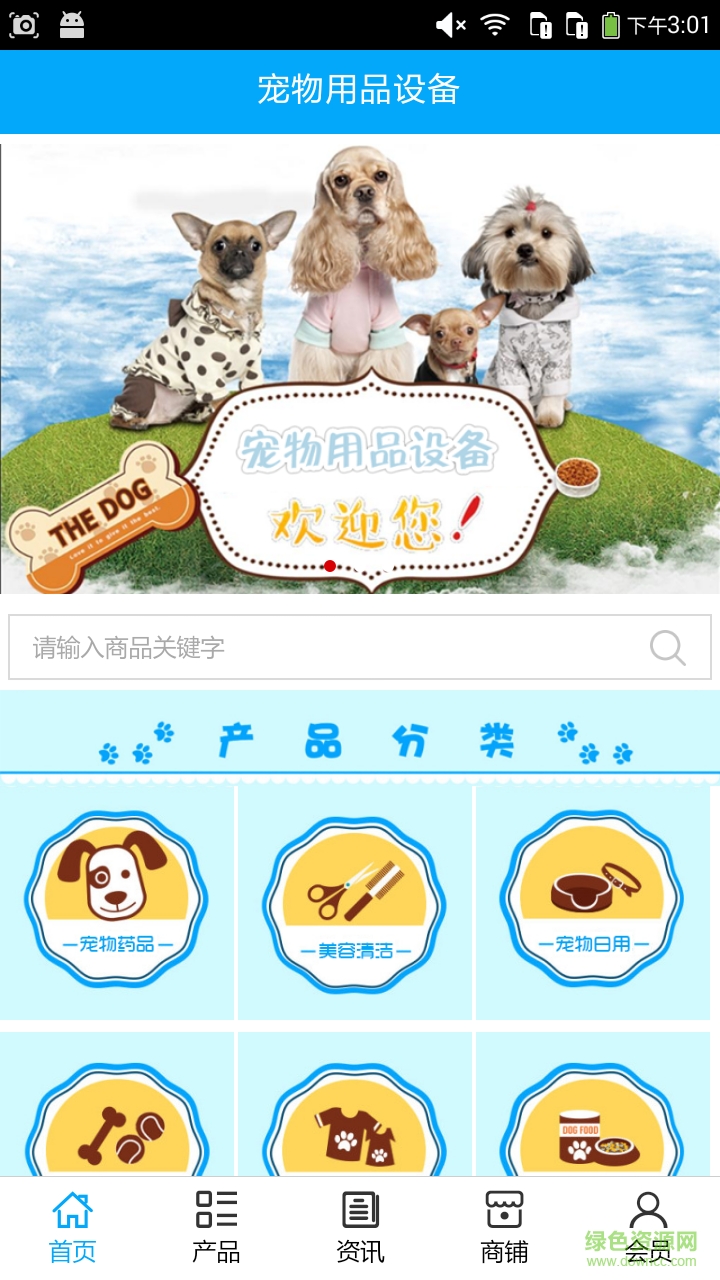Image resolution: width=720 pixels, height=1280 pixels.
Task: Switch to the 首页 tab
Action: point(72,1227)
